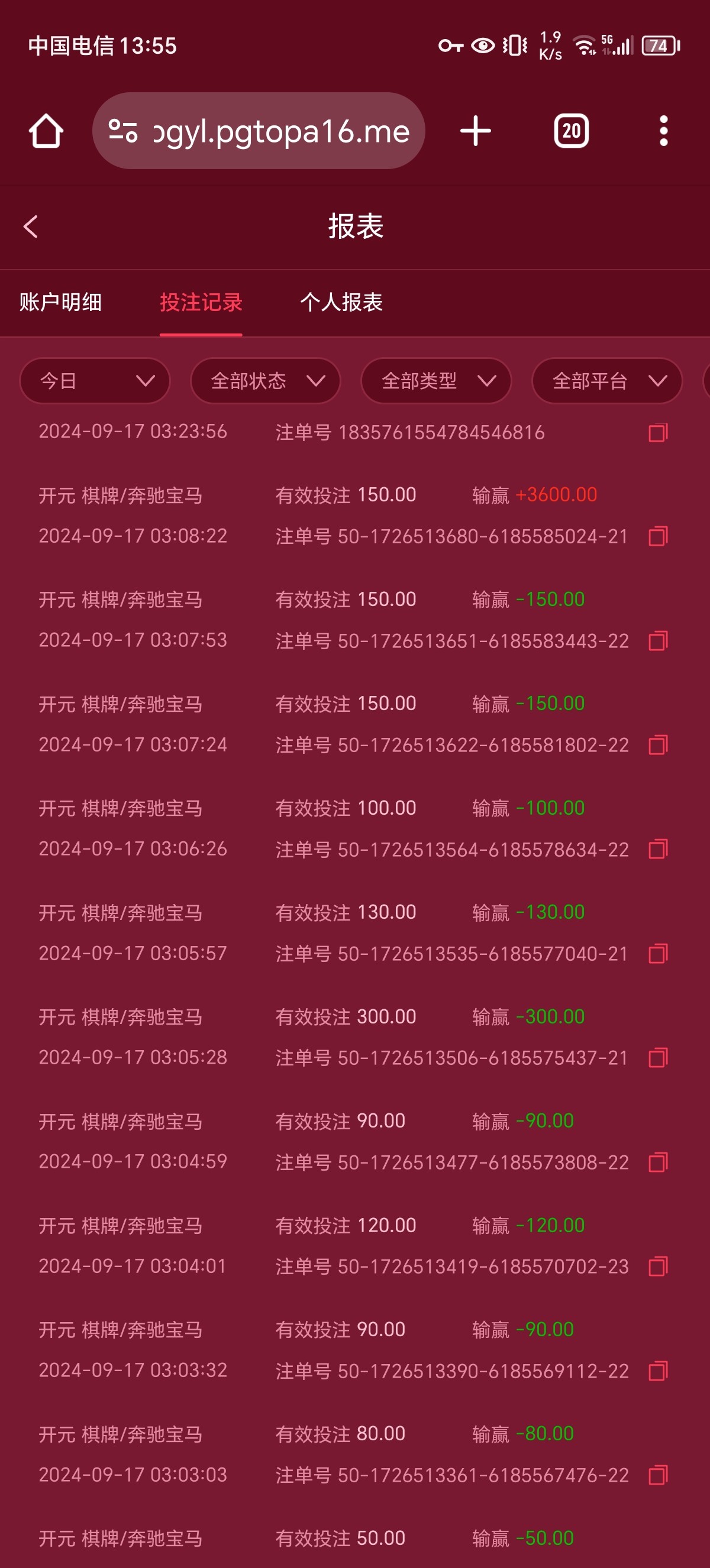Switch to the 个人报表 tab
Screen dimensions: 710x1568
342,303
